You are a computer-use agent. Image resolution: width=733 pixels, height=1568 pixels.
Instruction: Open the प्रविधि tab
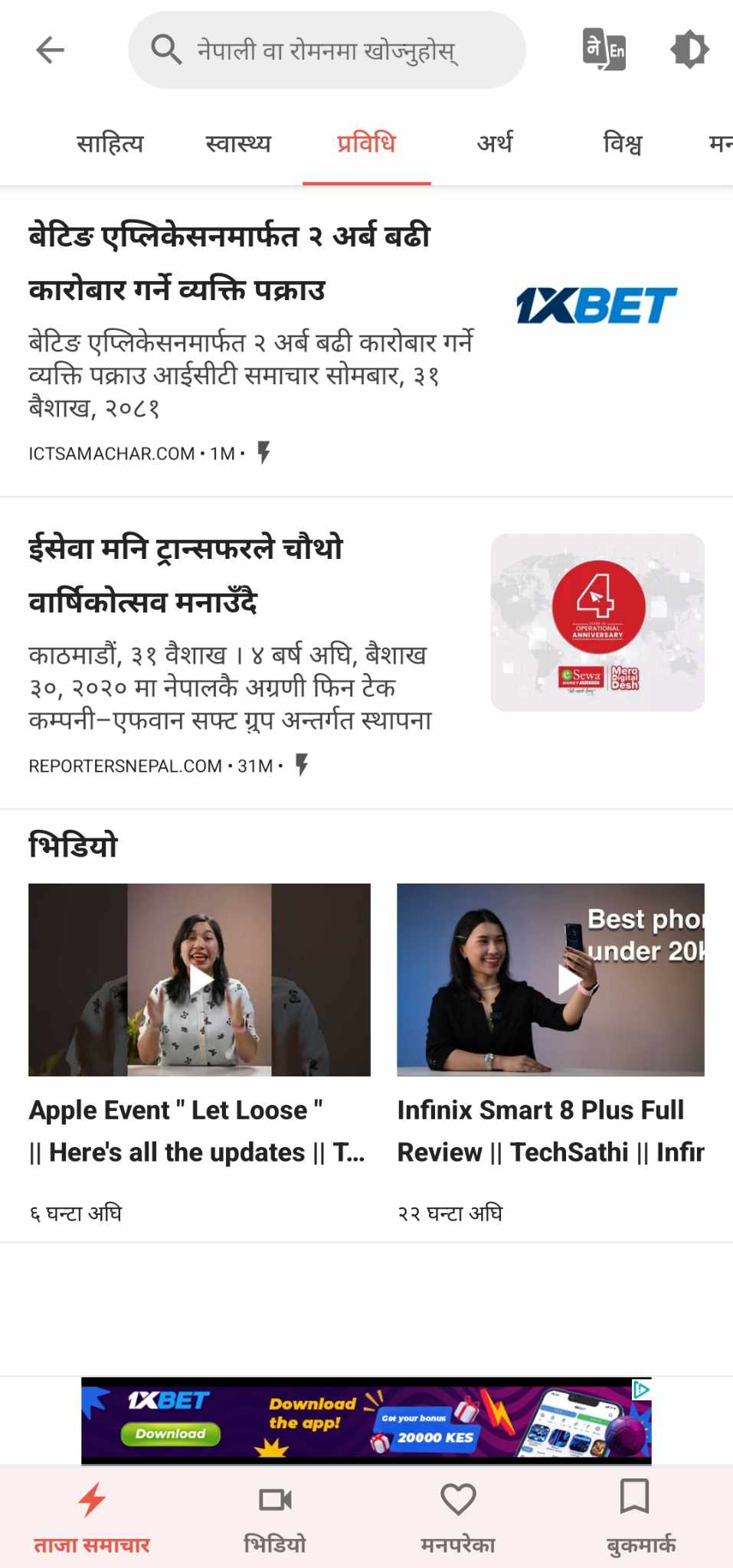[366, 143]
